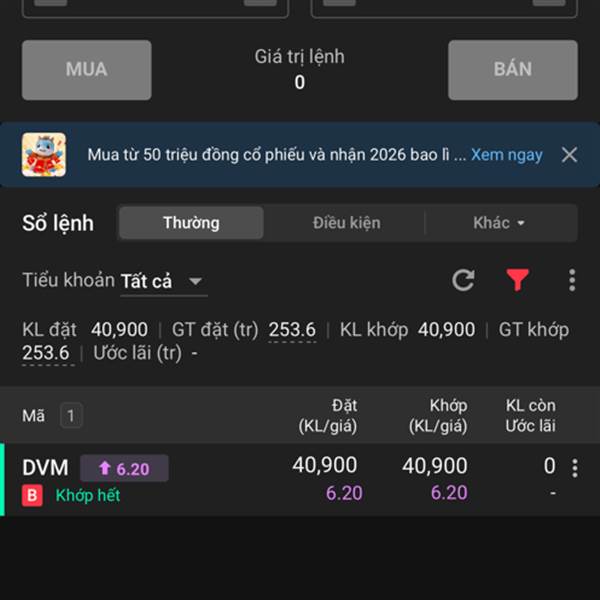600x600 pixels.
Task: Open the order book overflow menu
Action: [572, 280]
